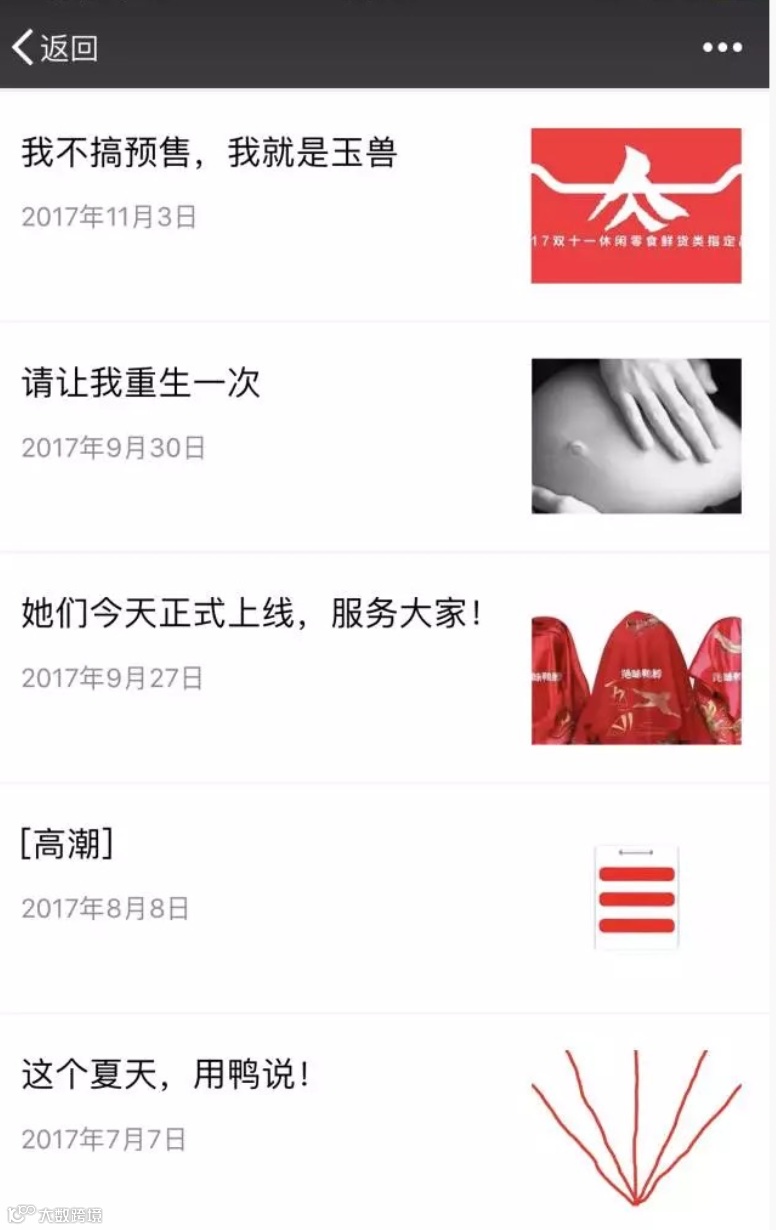This screenshot has height=1230, width=776.
Task: Open the three-dot overflow menu
Action: pyautogui.click(x=721, y=47)
